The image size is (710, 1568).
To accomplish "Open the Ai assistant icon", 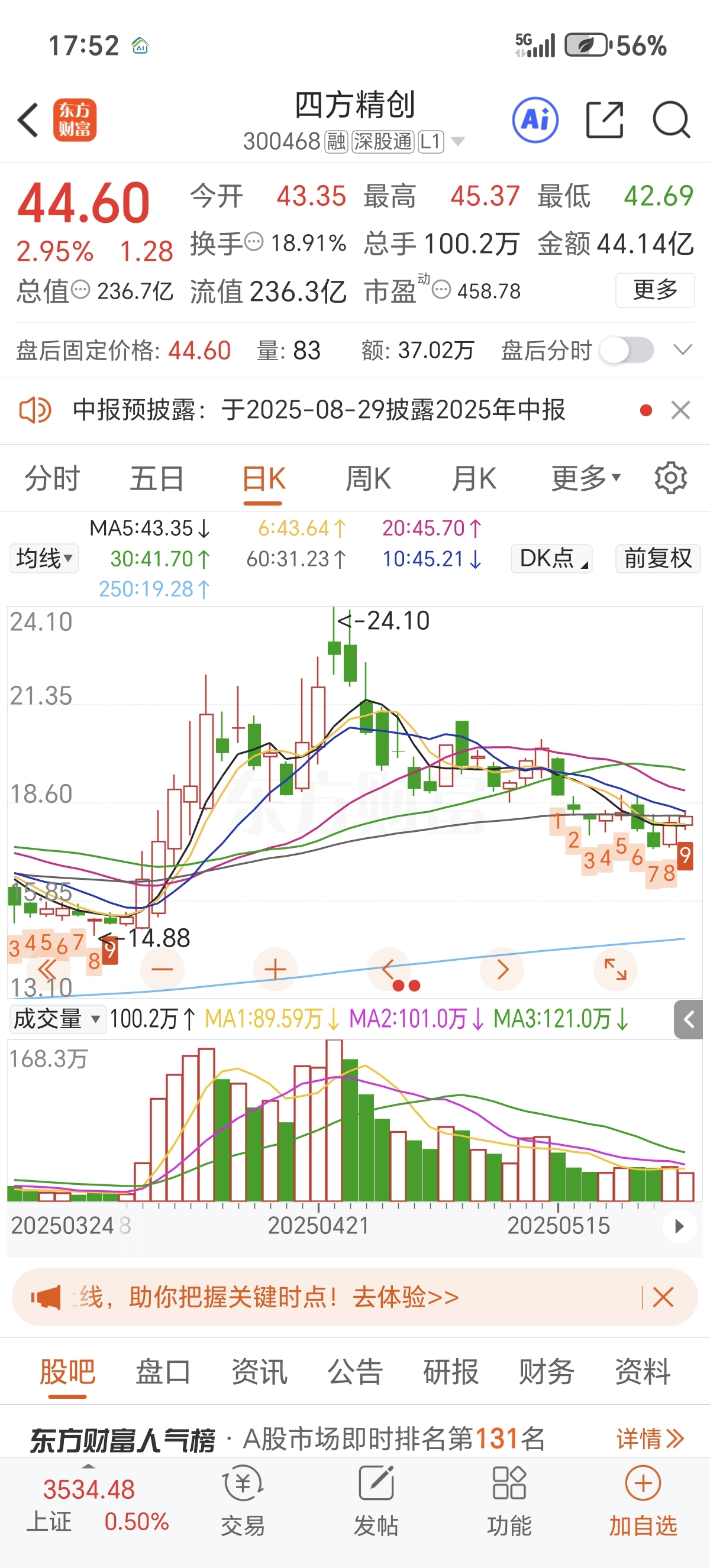I will (x=535, y=119).
